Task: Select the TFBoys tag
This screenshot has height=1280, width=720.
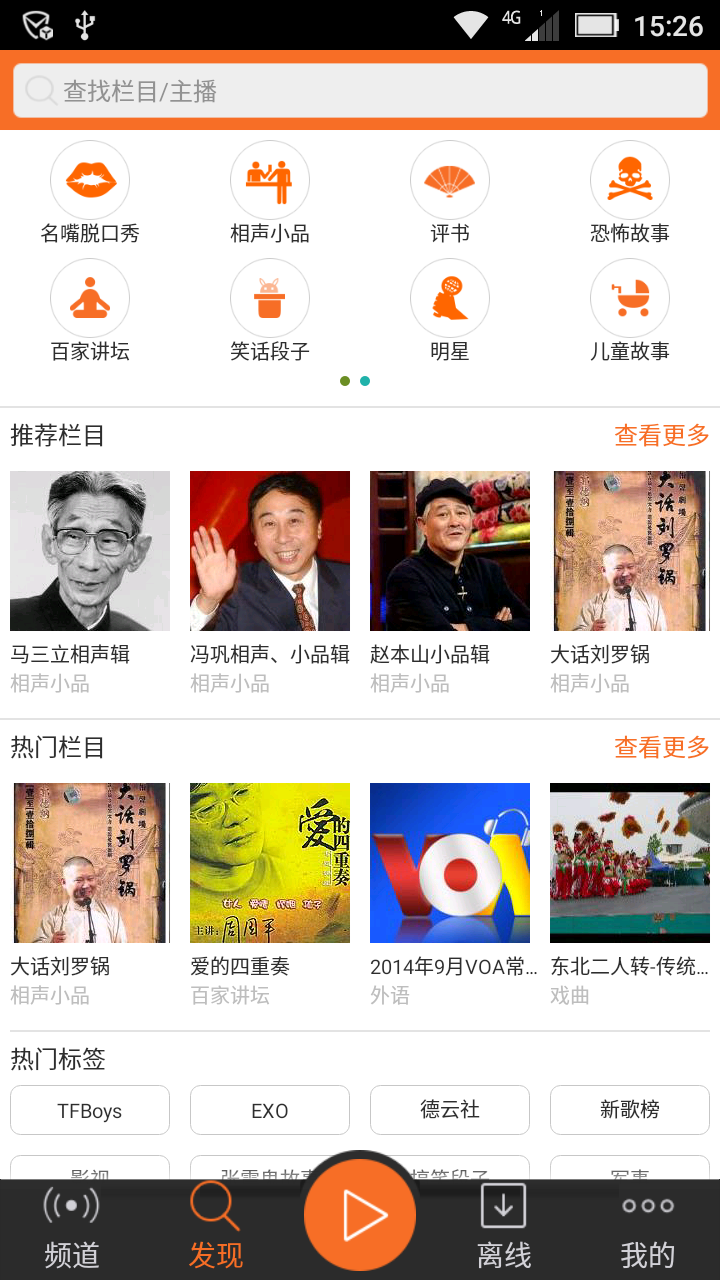Action: point(90,1110)
